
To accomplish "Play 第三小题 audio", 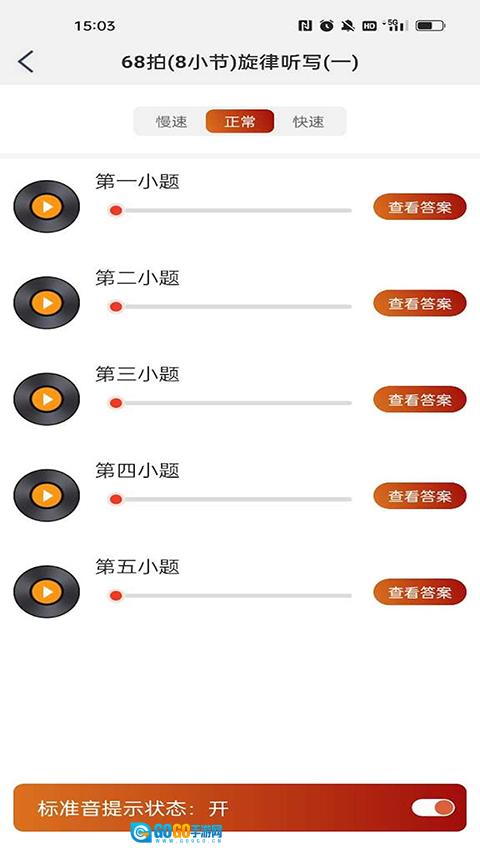I will coord(46,399).
